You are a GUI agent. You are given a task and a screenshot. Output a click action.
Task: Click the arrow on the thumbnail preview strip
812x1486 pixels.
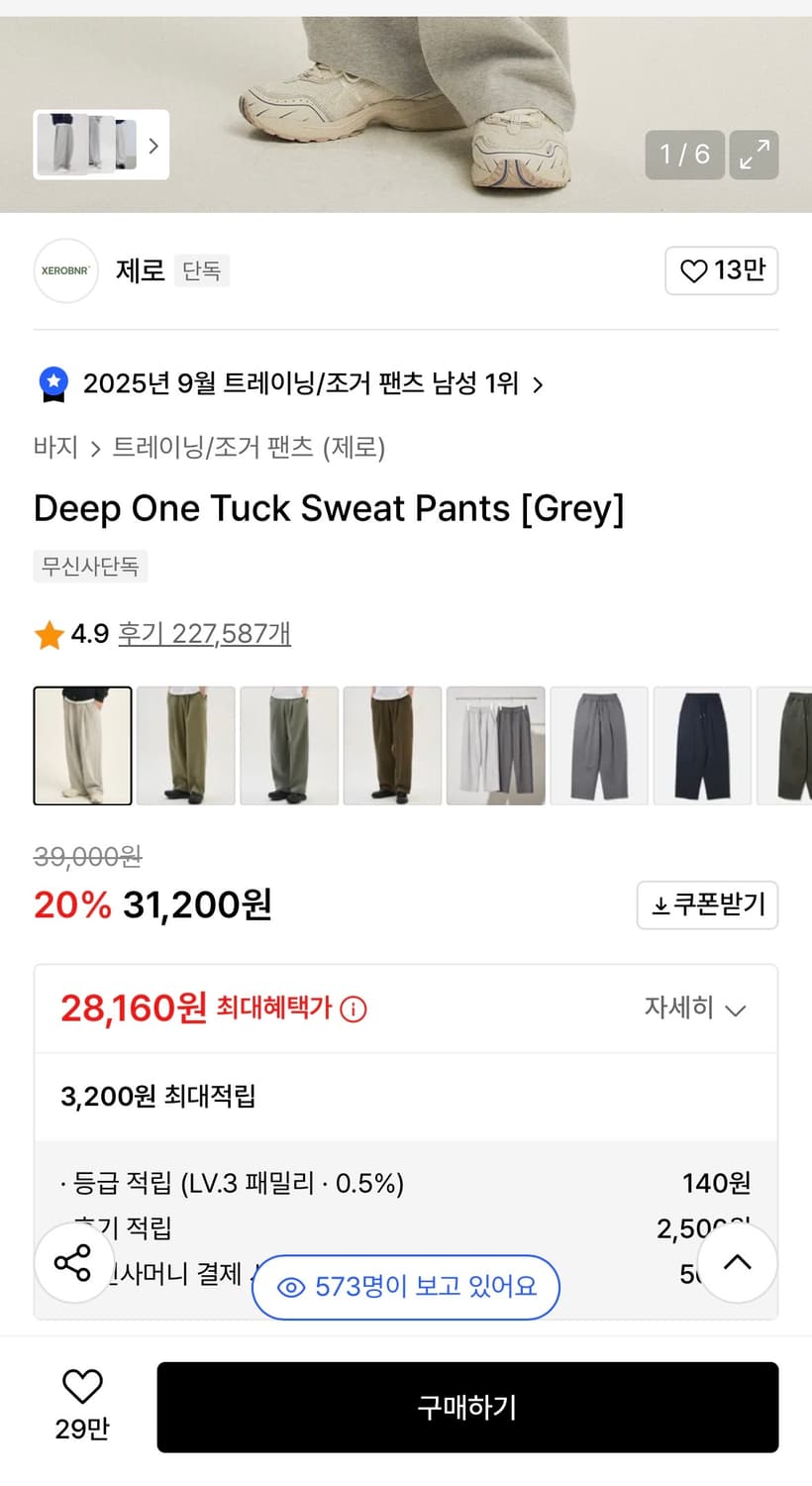pos(153,145)
